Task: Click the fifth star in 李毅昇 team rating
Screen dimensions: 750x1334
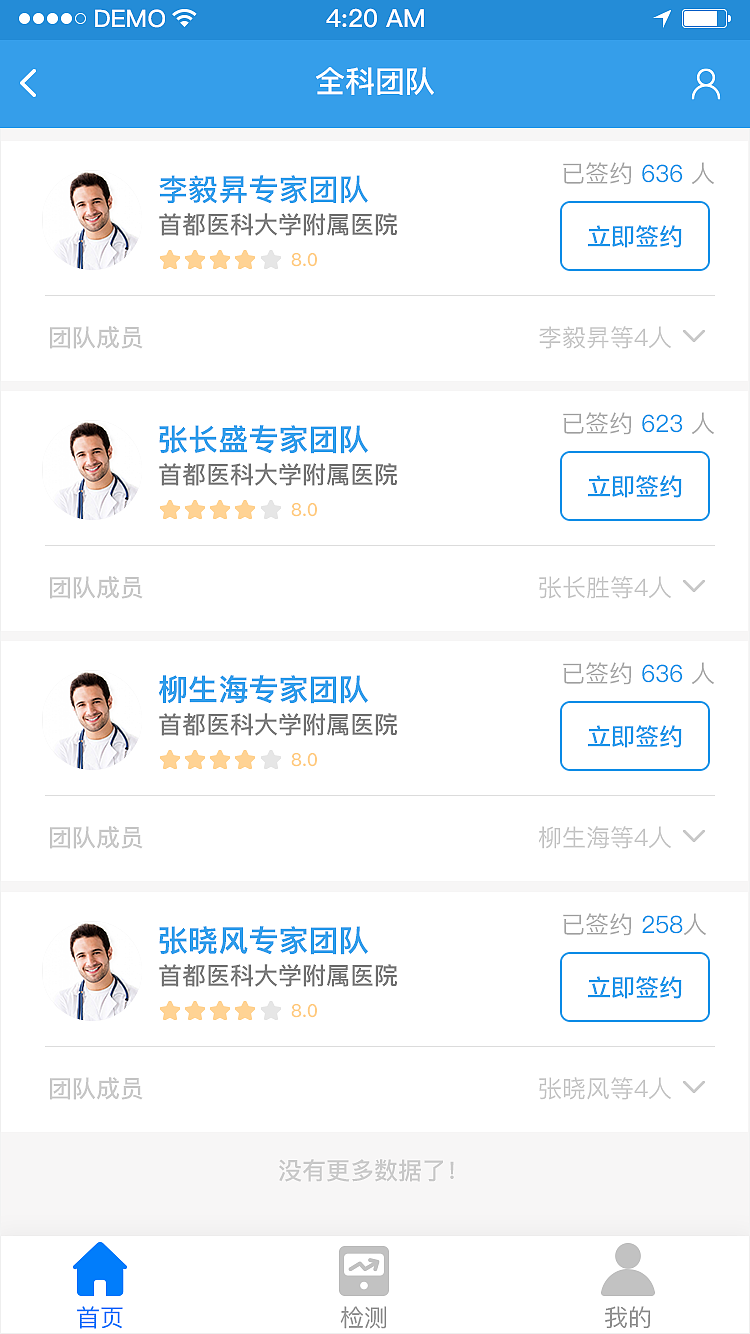Action: (x=269, y=259)
